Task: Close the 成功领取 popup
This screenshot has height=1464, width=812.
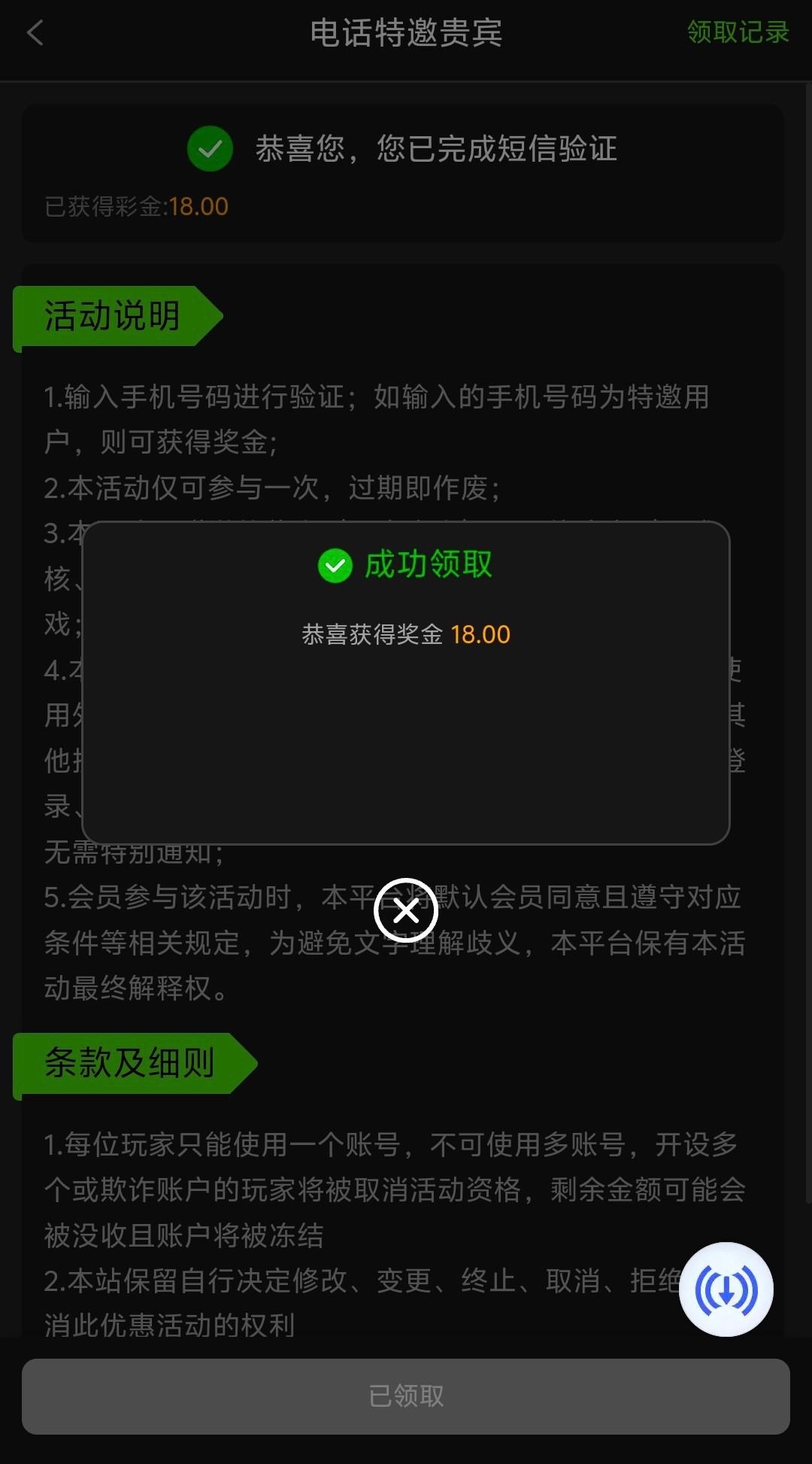Action: click(406, 911)
